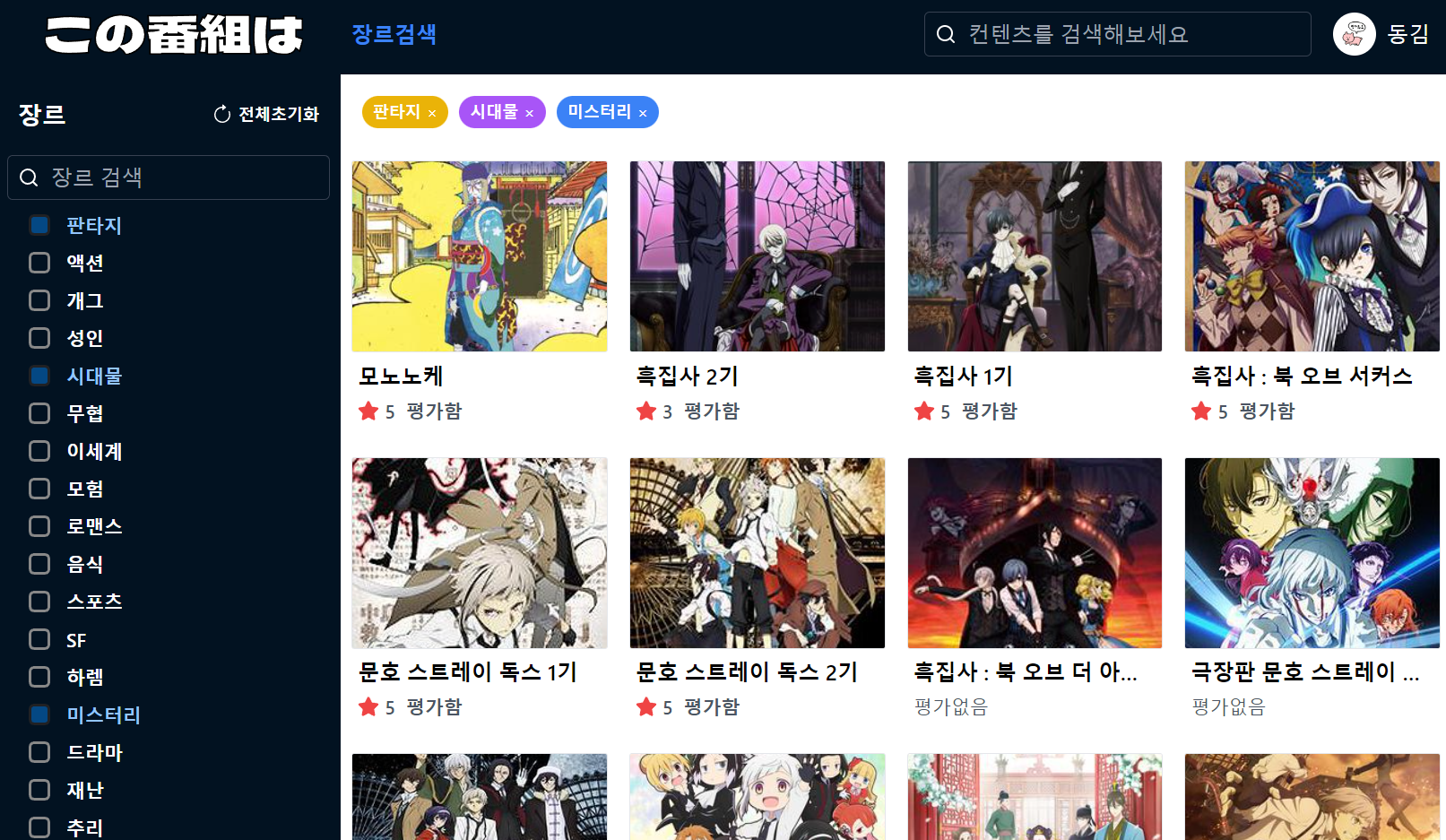Viewport: 1446px width, 840px height.
Task: Open the 모노노케 anime card
Action: tap(479, 257)
